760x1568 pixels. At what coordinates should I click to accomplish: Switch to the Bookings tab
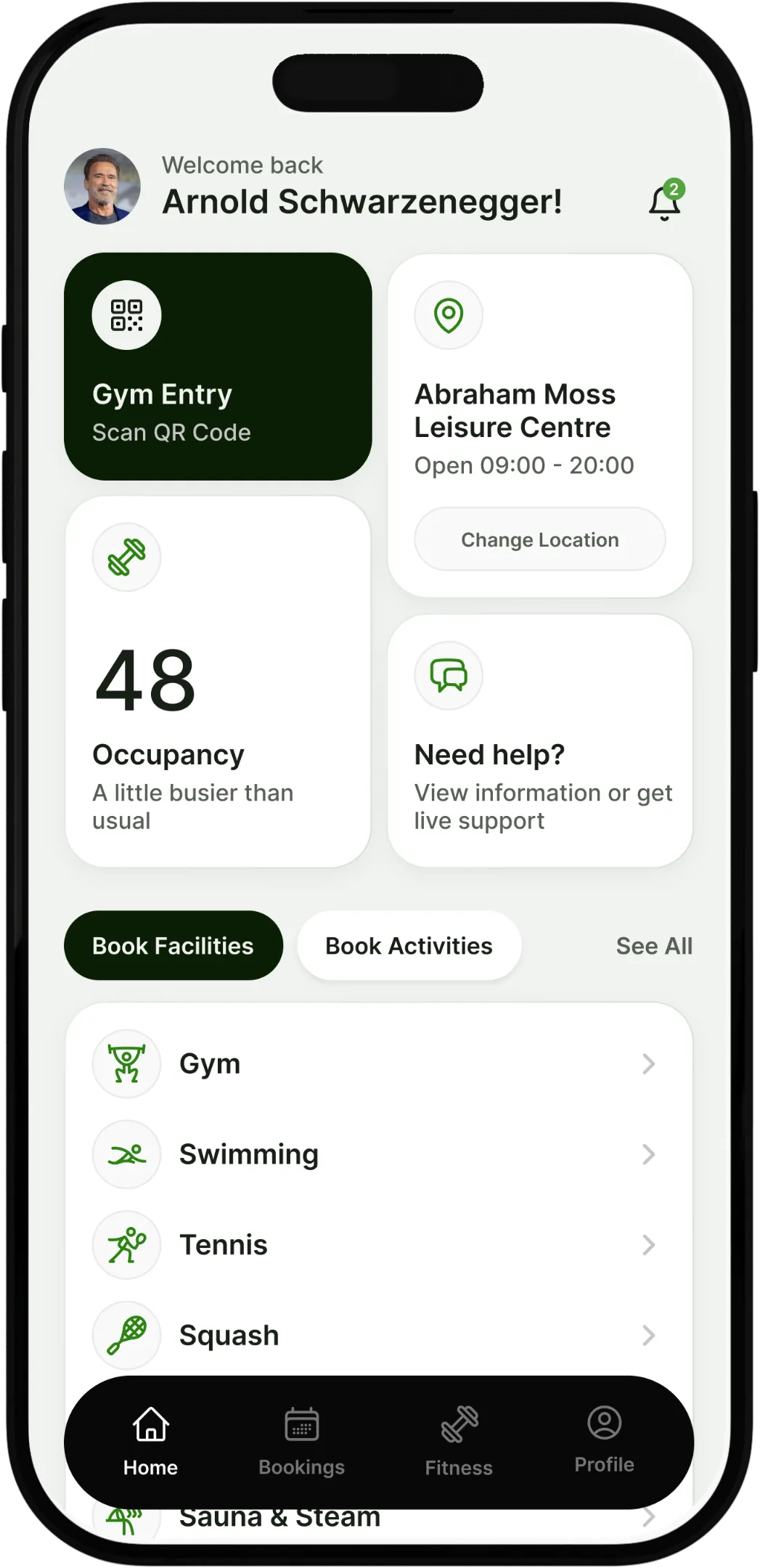point(301,1442)
